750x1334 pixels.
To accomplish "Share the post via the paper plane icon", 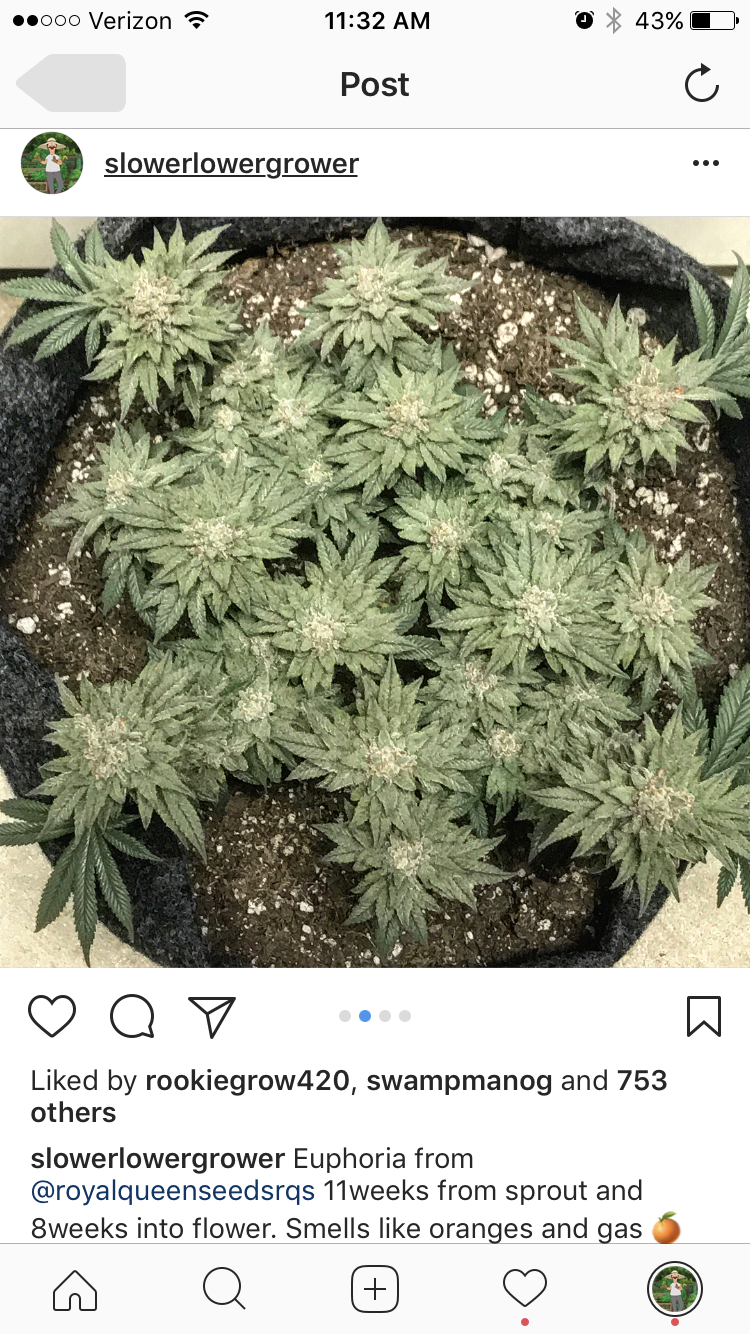I will click(x=212, y=1016).
